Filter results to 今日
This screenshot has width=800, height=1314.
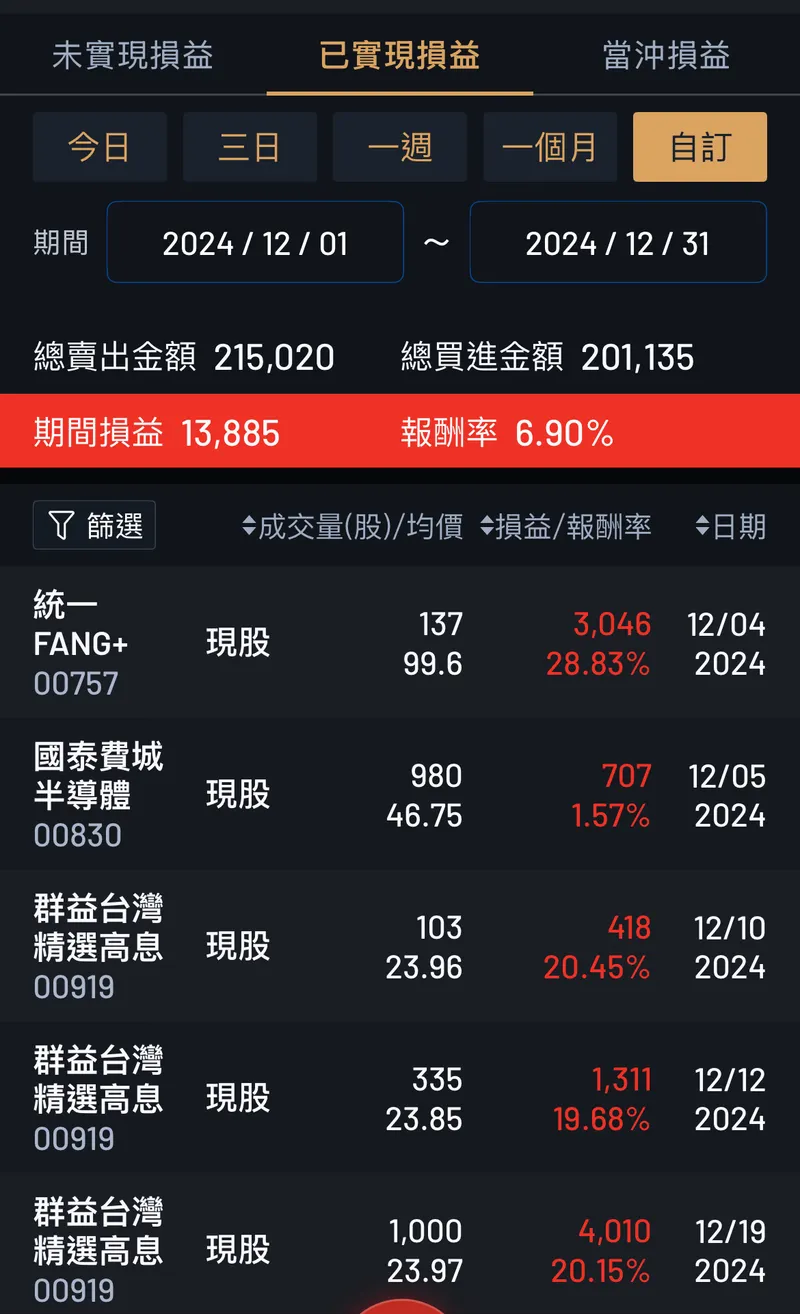tap(99, 147)
